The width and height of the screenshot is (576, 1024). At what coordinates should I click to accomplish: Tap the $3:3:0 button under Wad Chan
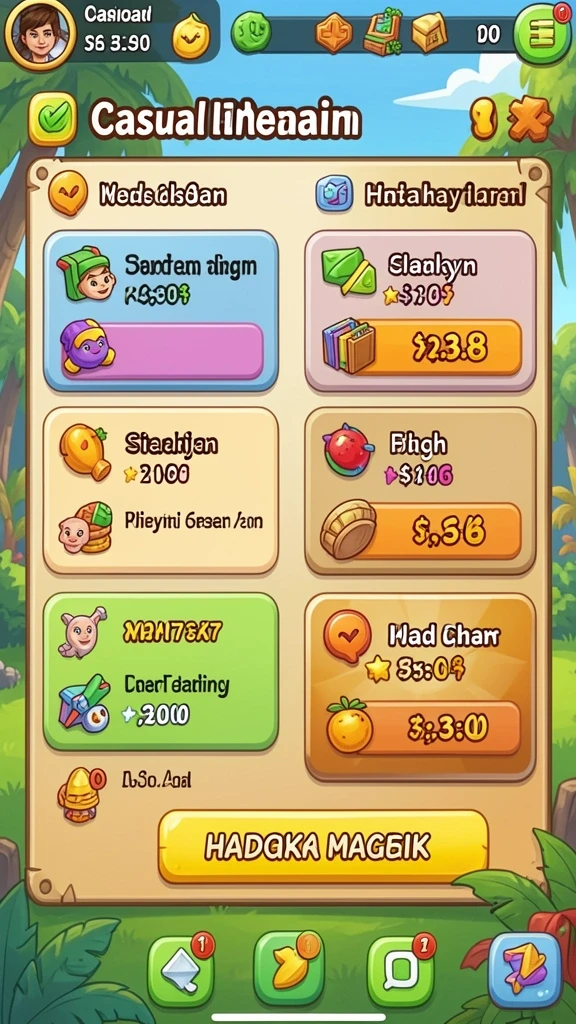[x=437, y=728]
